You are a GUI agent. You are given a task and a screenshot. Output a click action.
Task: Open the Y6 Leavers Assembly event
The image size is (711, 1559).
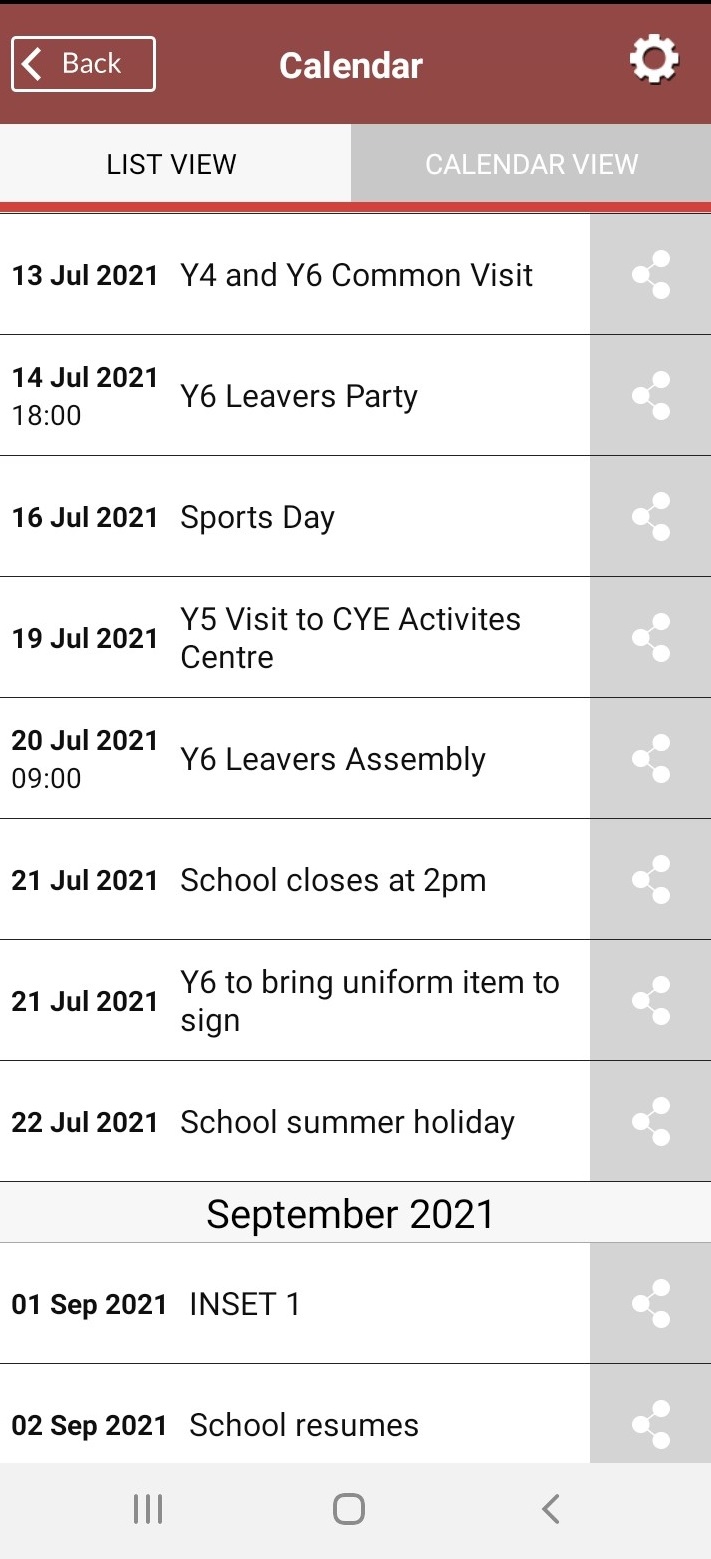(x=295, y=759)
